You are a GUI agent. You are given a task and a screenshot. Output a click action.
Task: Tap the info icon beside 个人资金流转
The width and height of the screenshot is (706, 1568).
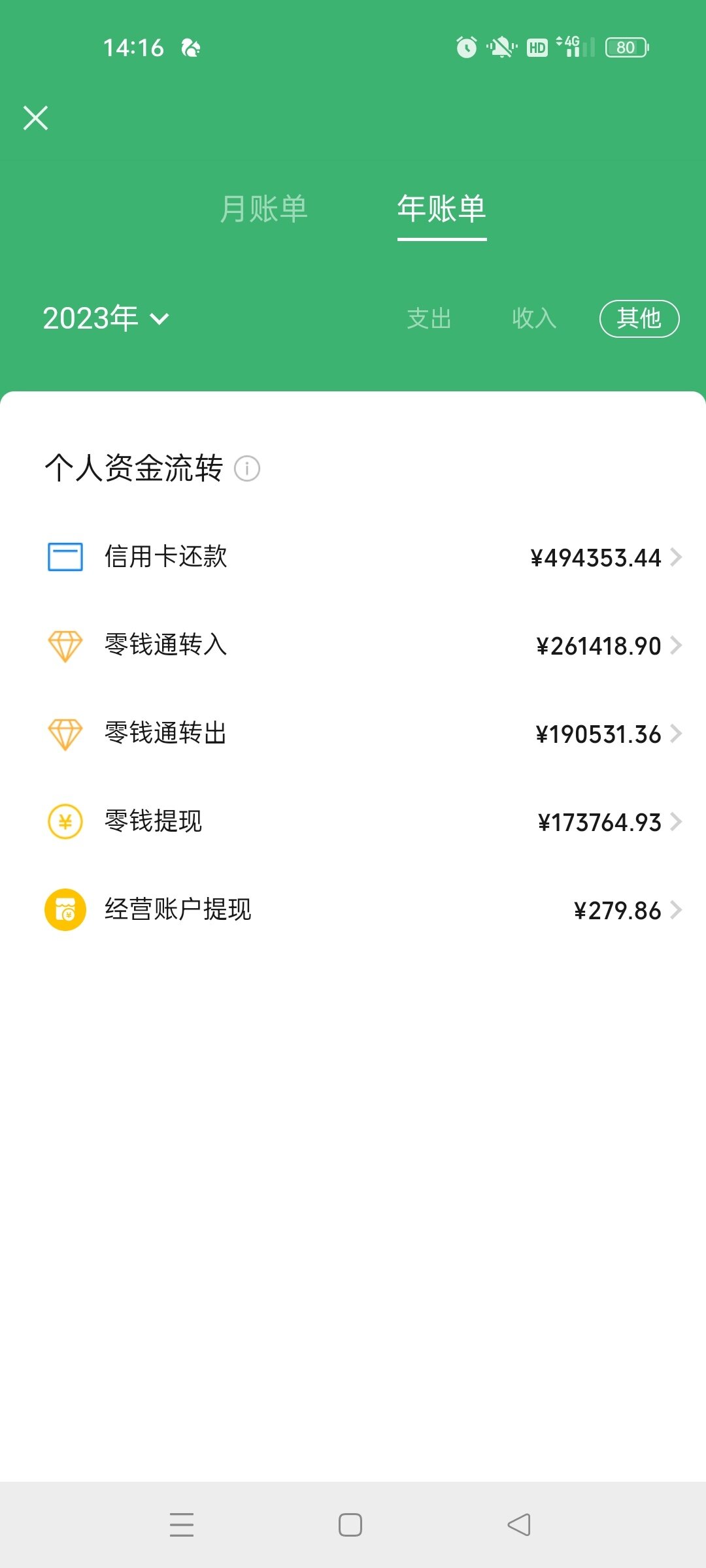pyautogui.click(x=247, y=468)
